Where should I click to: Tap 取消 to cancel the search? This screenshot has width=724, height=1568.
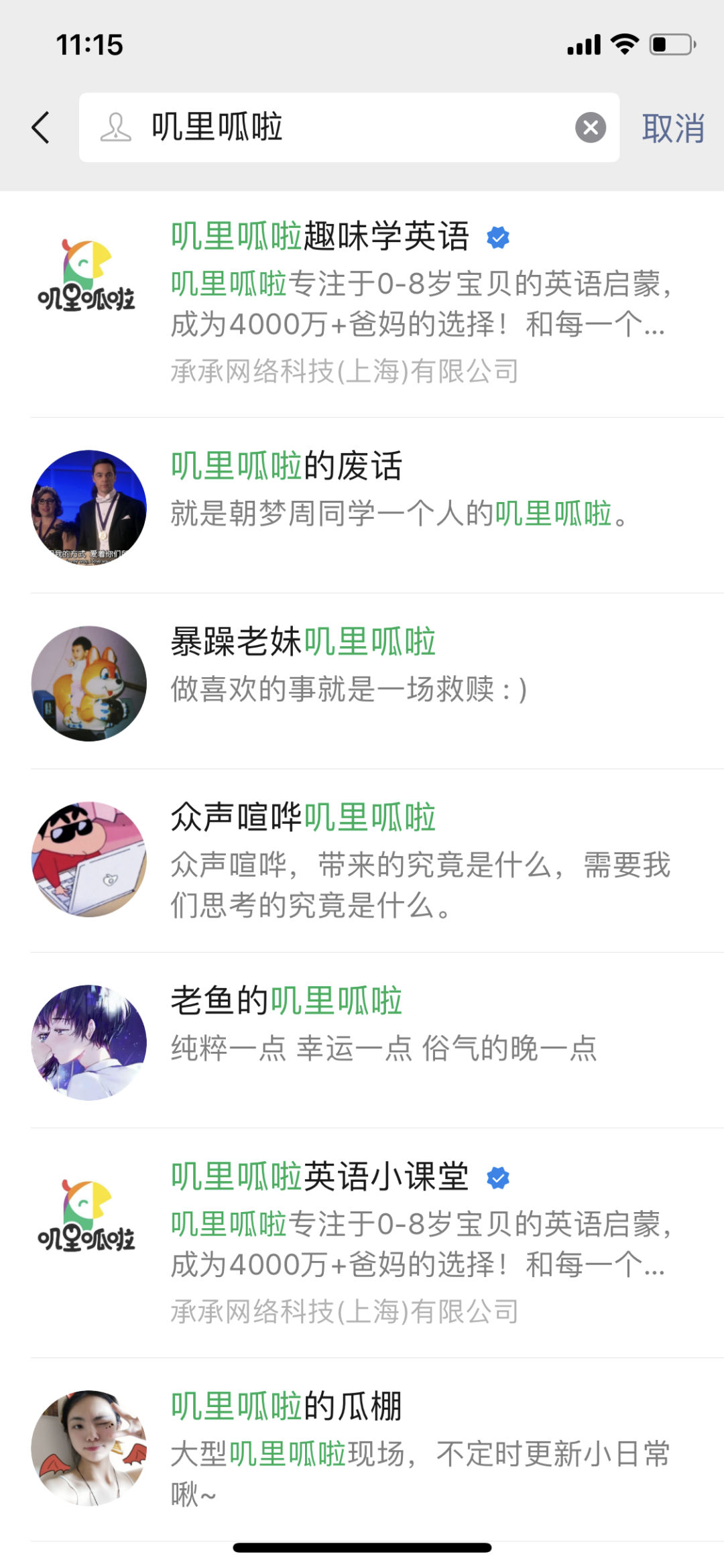coord(672,127)
